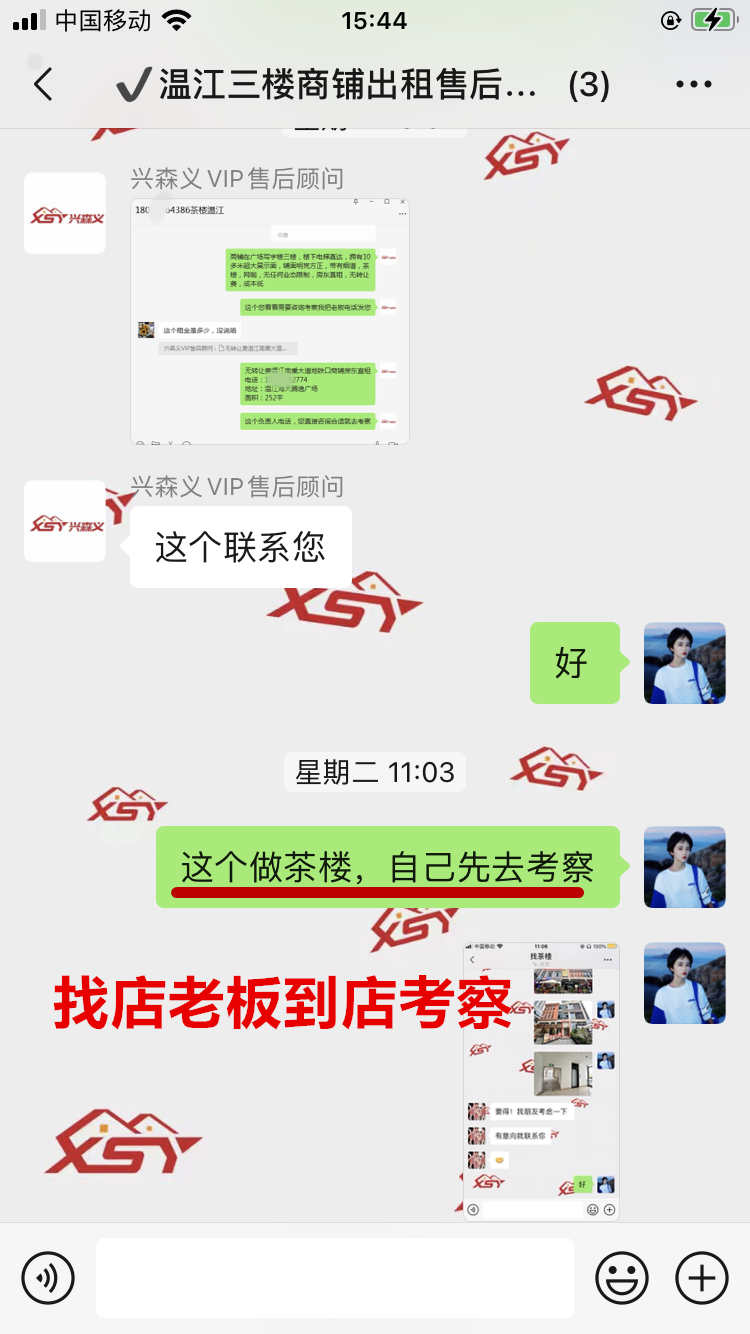View the forwarded chat screenshot from 兴森义
Screen dimensions: 750x1334
coord(270,321)
